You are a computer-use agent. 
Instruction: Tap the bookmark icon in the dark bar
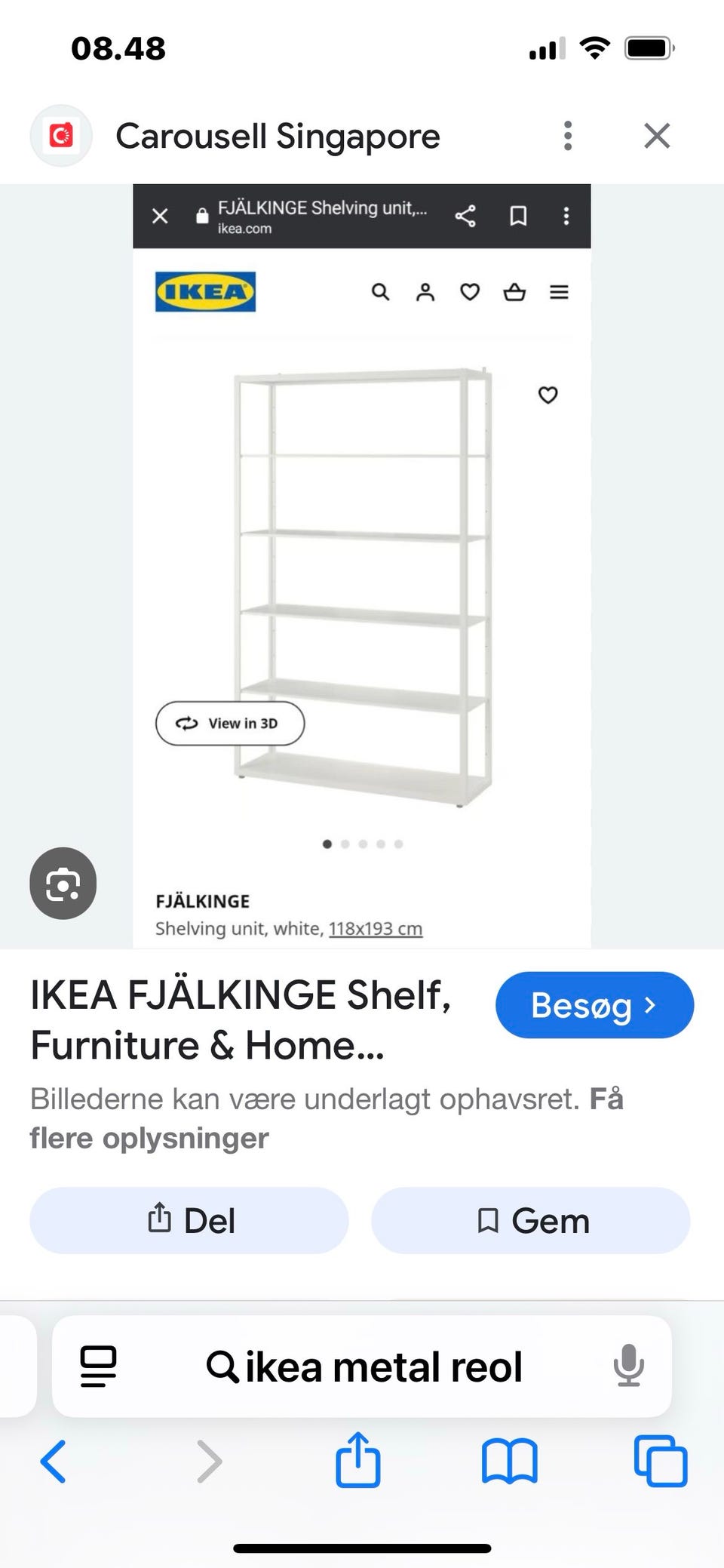coord(519,217)
